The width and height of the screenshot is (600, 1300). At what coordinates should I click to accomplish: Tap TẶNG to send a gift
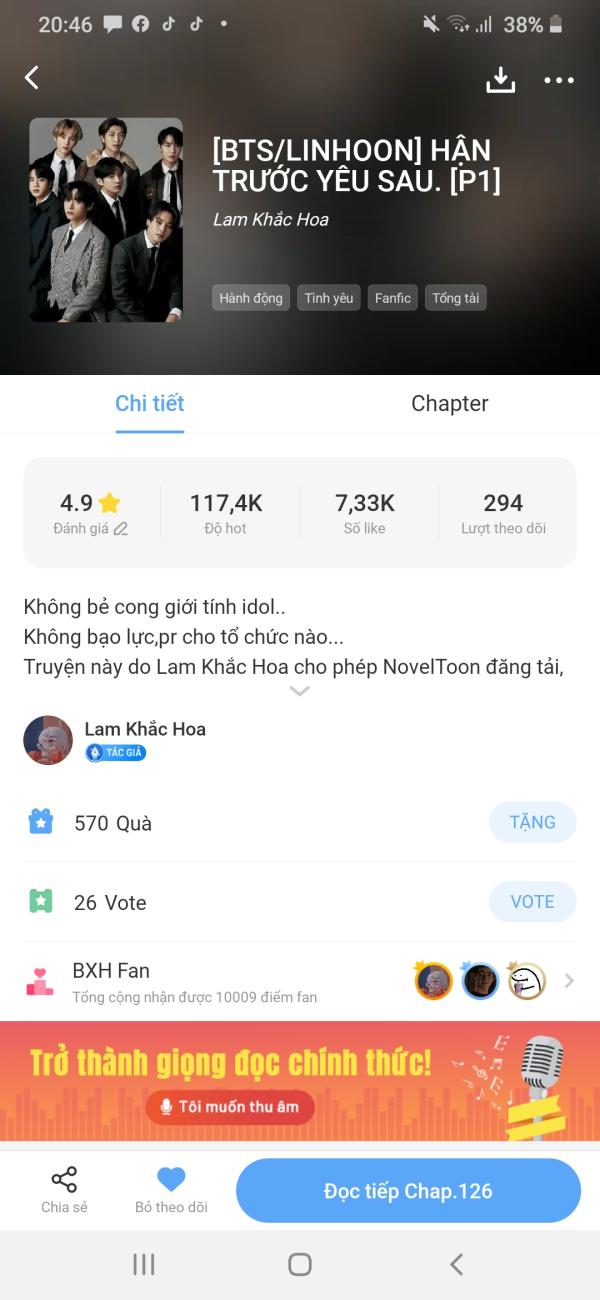pos(532,822)
